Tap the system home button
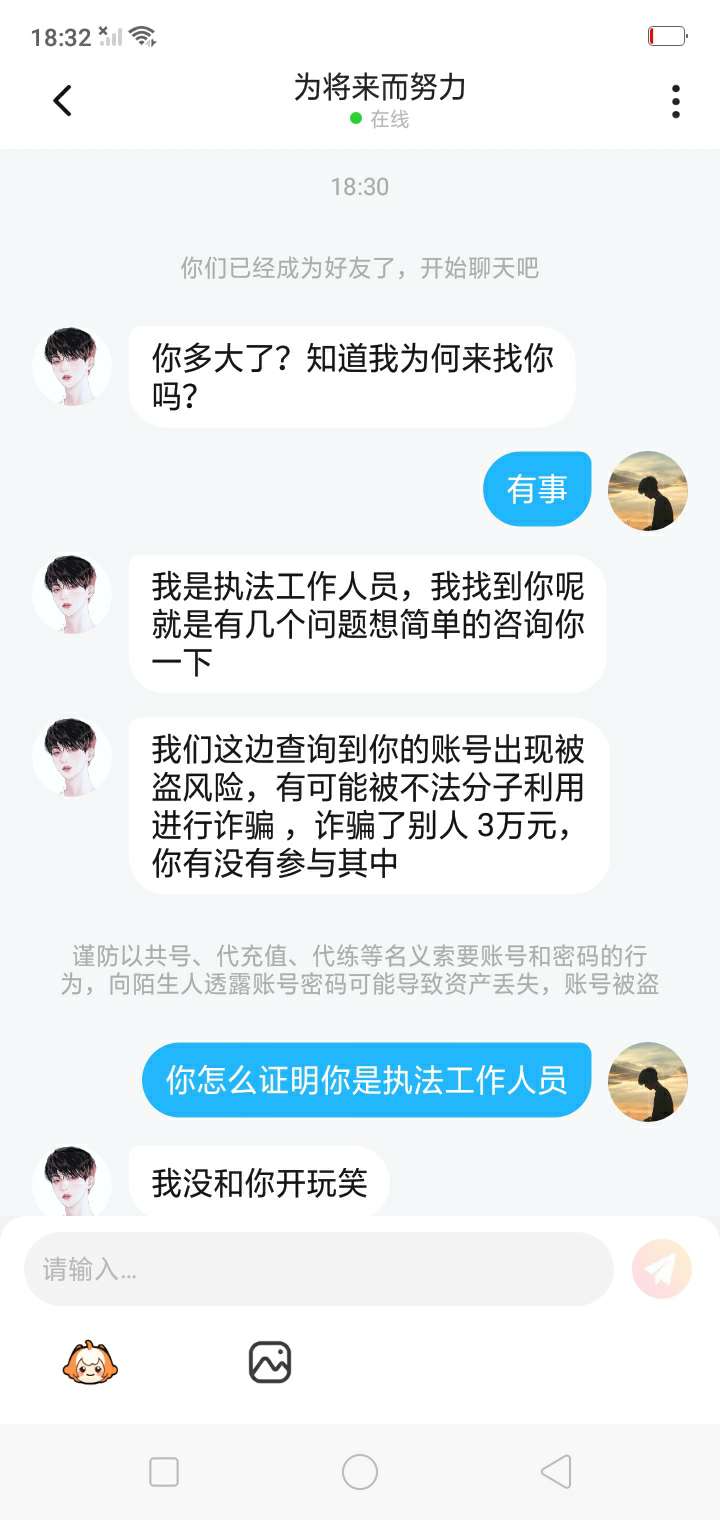 point(360,1472)
